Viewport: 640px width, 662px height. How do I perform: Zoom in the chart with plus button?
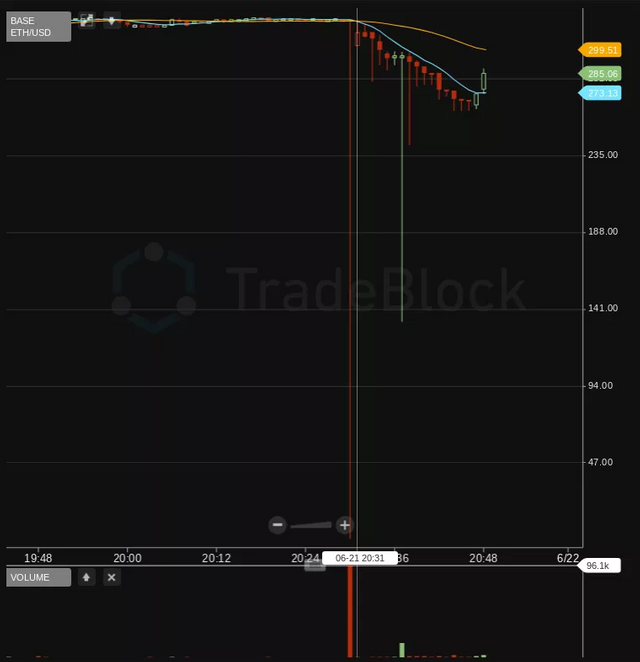coord(344,525)
